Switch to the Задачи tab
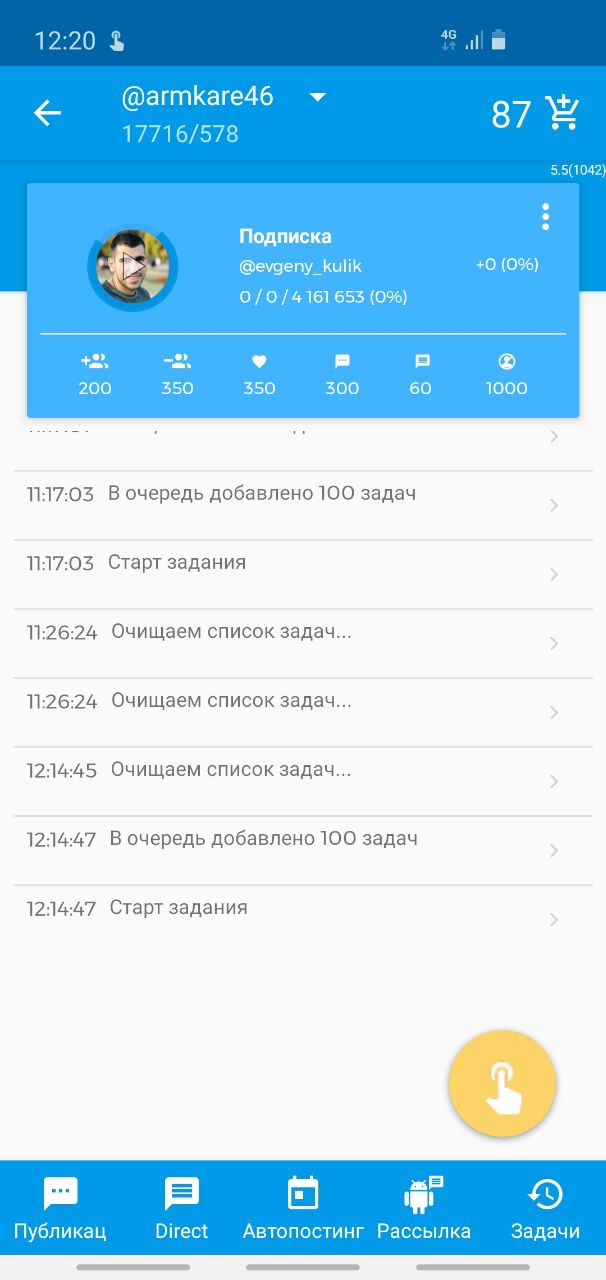This screenshot has width=606, height=1280. point(545,1208)
